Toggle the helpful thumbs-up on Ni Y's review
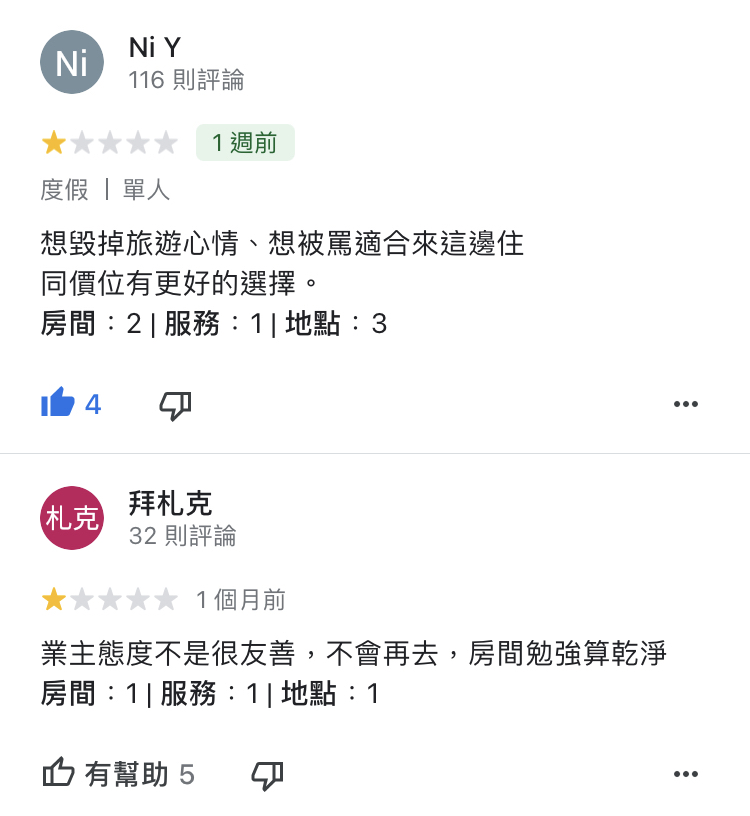 coord(59,404)
